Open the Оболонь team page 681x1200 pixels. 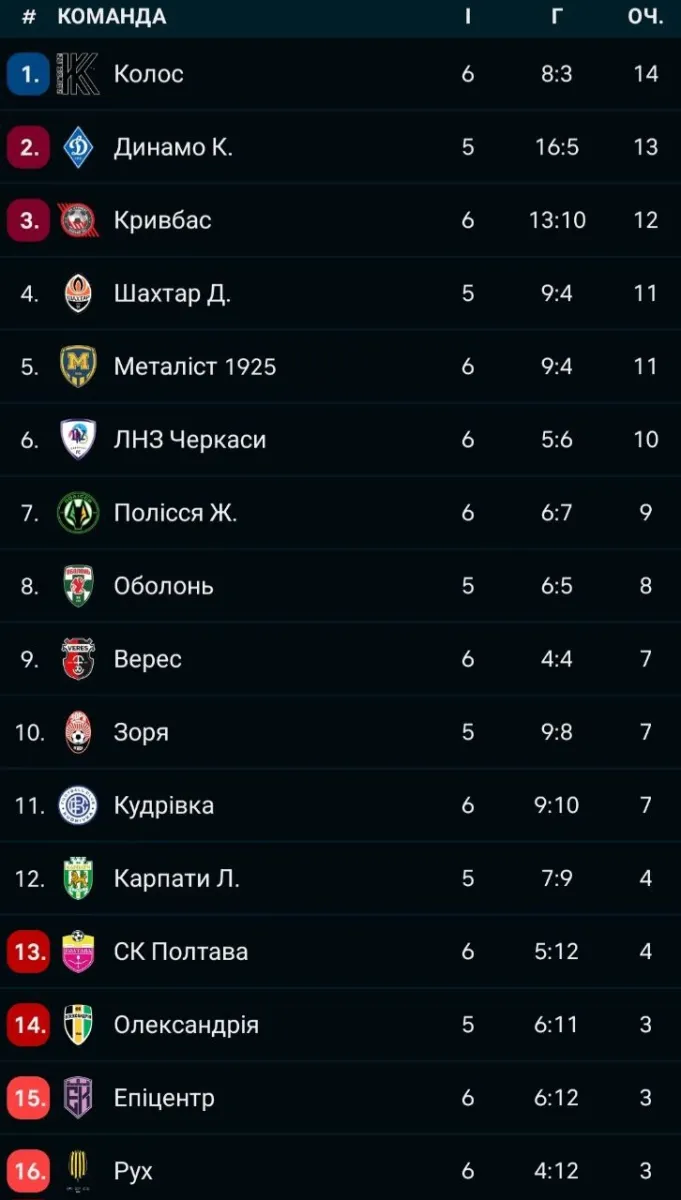(x=163, y=586)
